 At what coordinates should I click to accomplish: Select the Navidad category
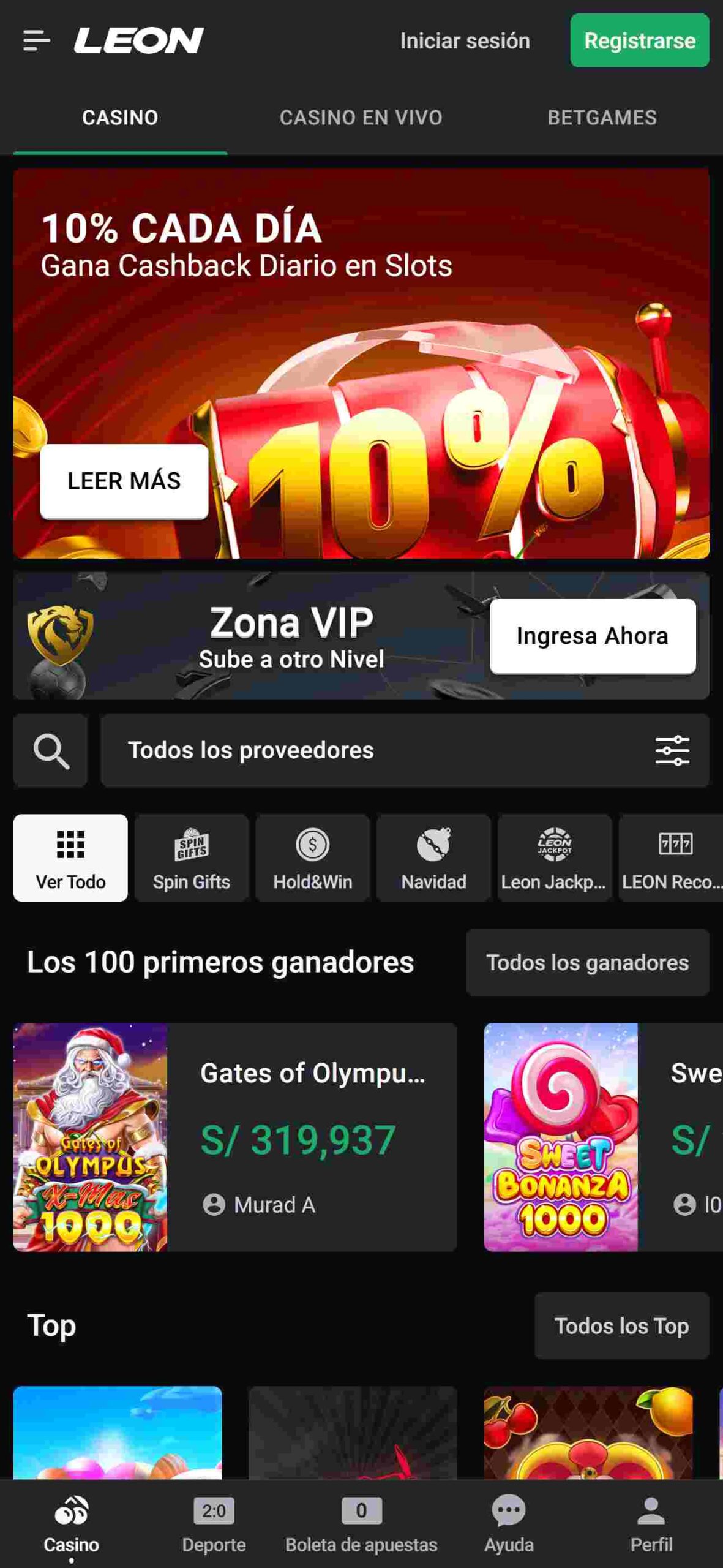point(433,858)
